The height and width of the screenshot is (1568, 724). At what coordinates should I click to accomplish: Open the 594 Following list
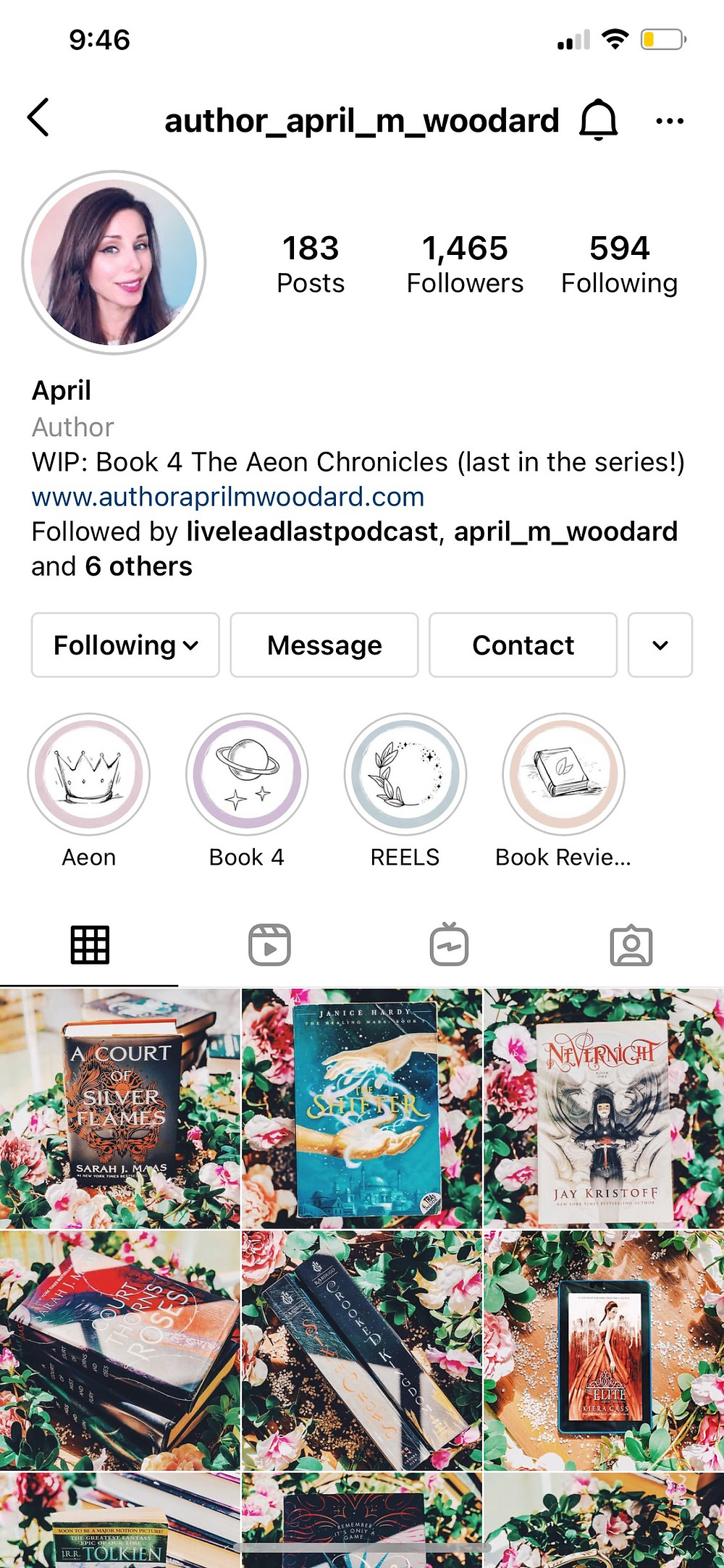[620, 264]
